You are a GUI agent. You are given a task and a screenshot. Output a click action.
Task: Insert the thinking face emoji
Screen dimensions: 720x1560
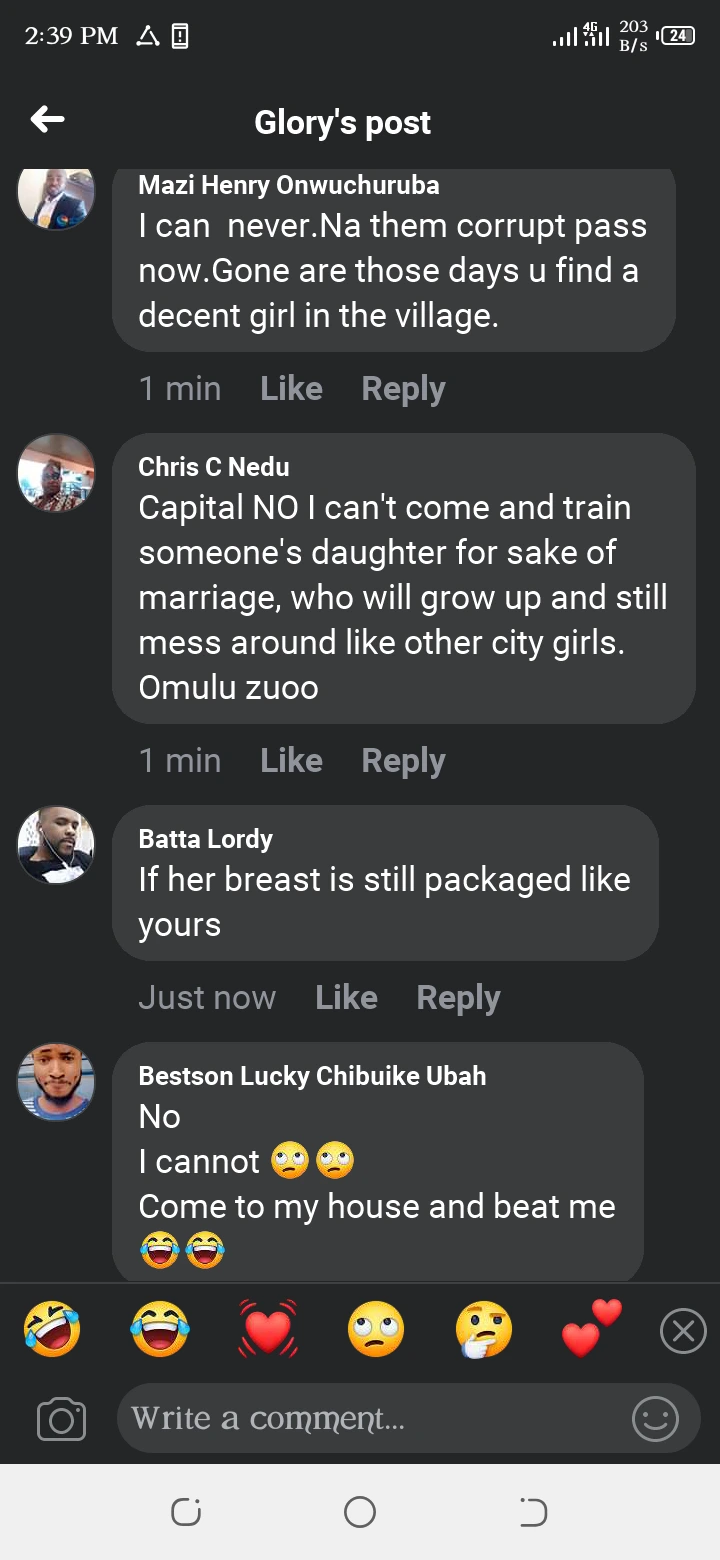tap(484, 1330)
